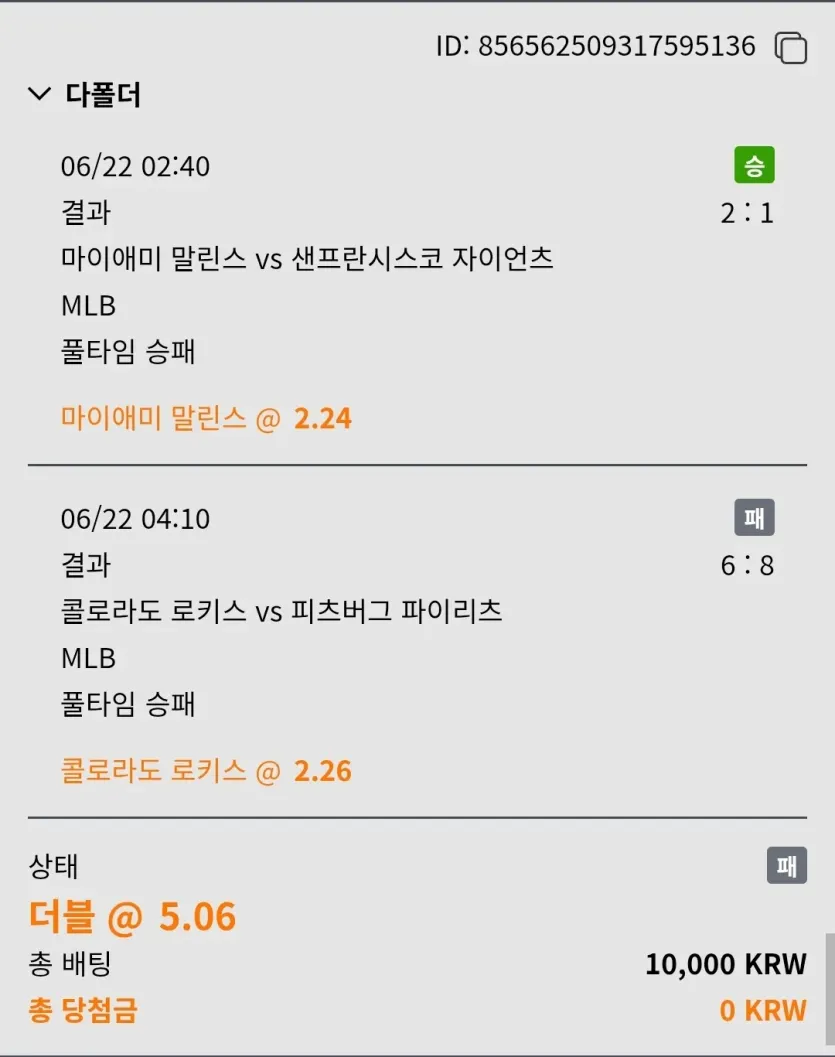The width and height of the screenshot is (835, 1057).
Task: Collapse the 다폴더 section
Action: [x=40, y=94]
